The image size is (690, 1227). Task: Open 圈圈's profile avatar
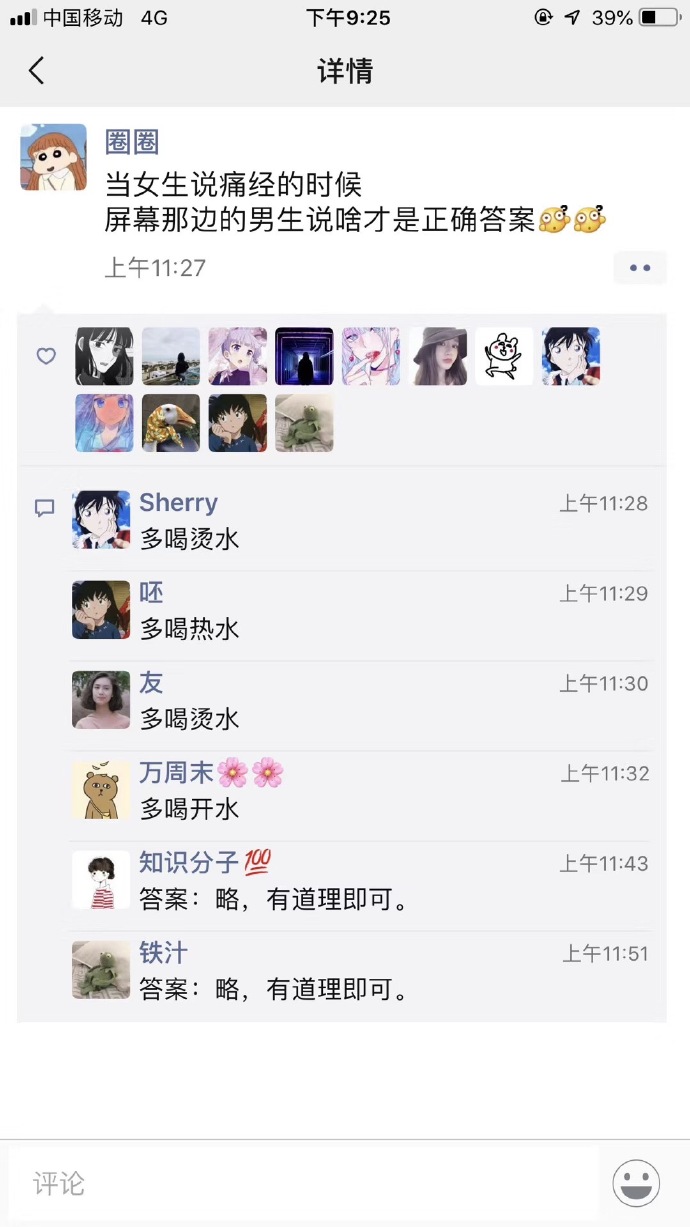pos(53,157)
